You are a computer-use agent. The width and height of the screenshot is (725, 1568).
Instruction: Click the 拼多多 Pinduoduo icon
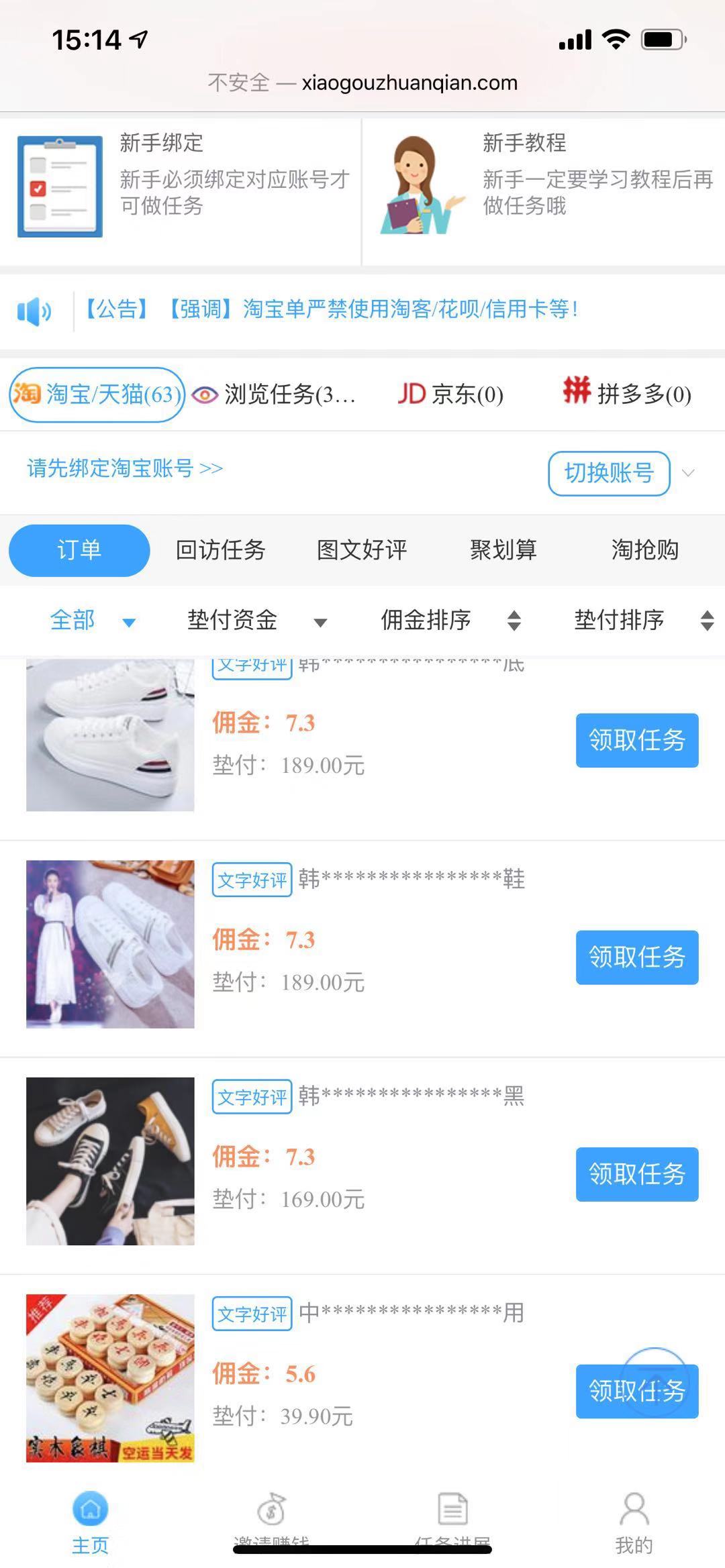click(x=579, y=394)
